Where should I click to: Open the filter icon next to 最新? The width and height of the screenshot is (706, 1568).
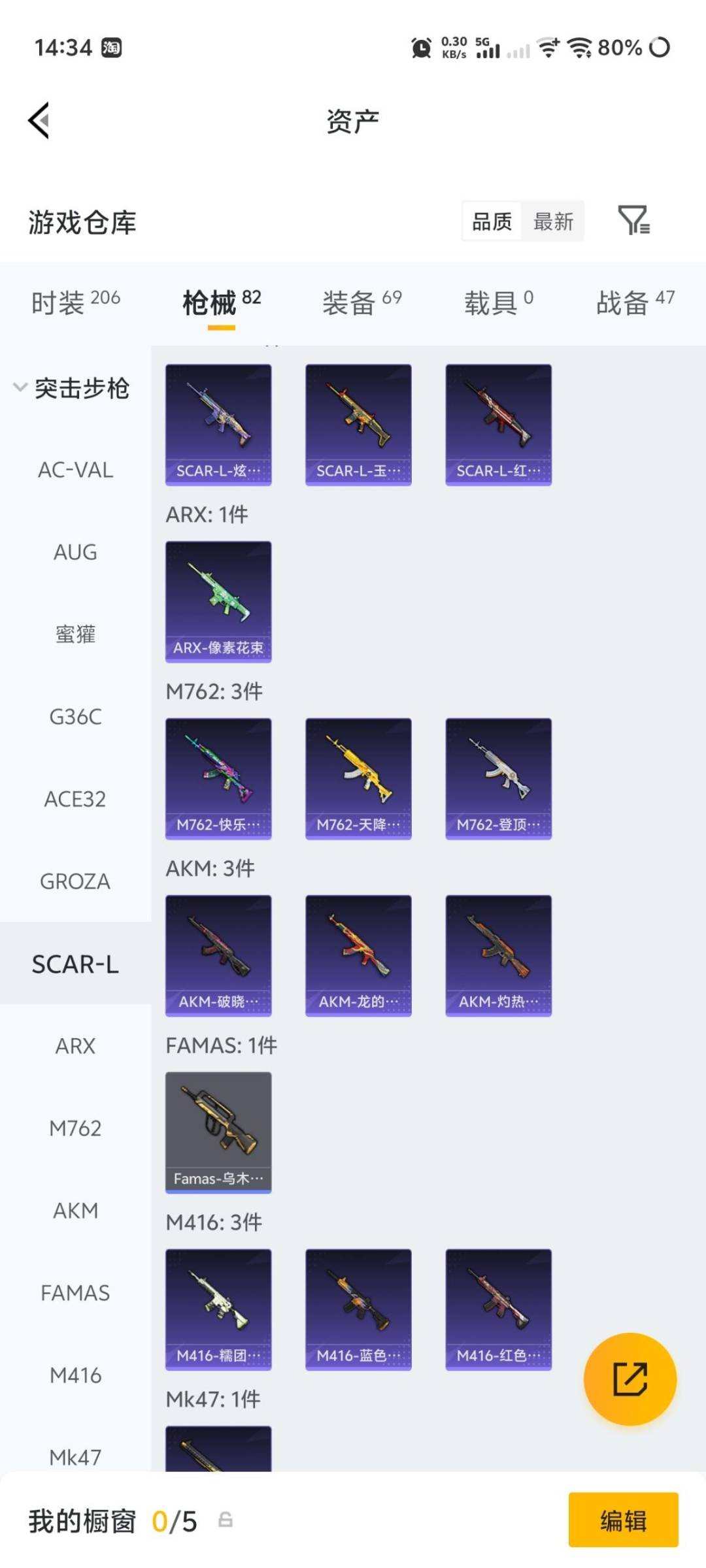(633, 220)
